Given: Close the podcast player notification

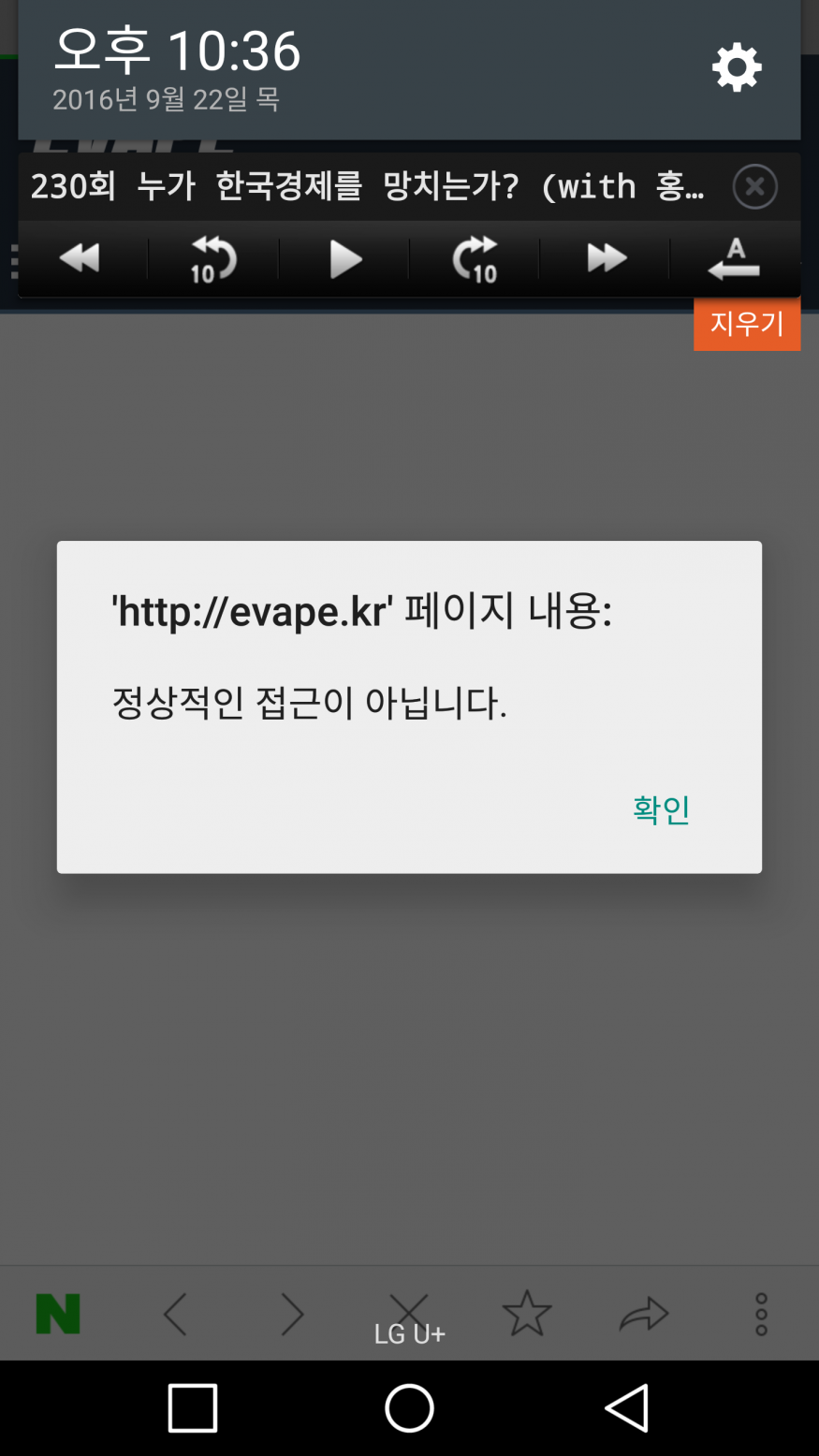Looking at the screenshot, I should (754, 187).
